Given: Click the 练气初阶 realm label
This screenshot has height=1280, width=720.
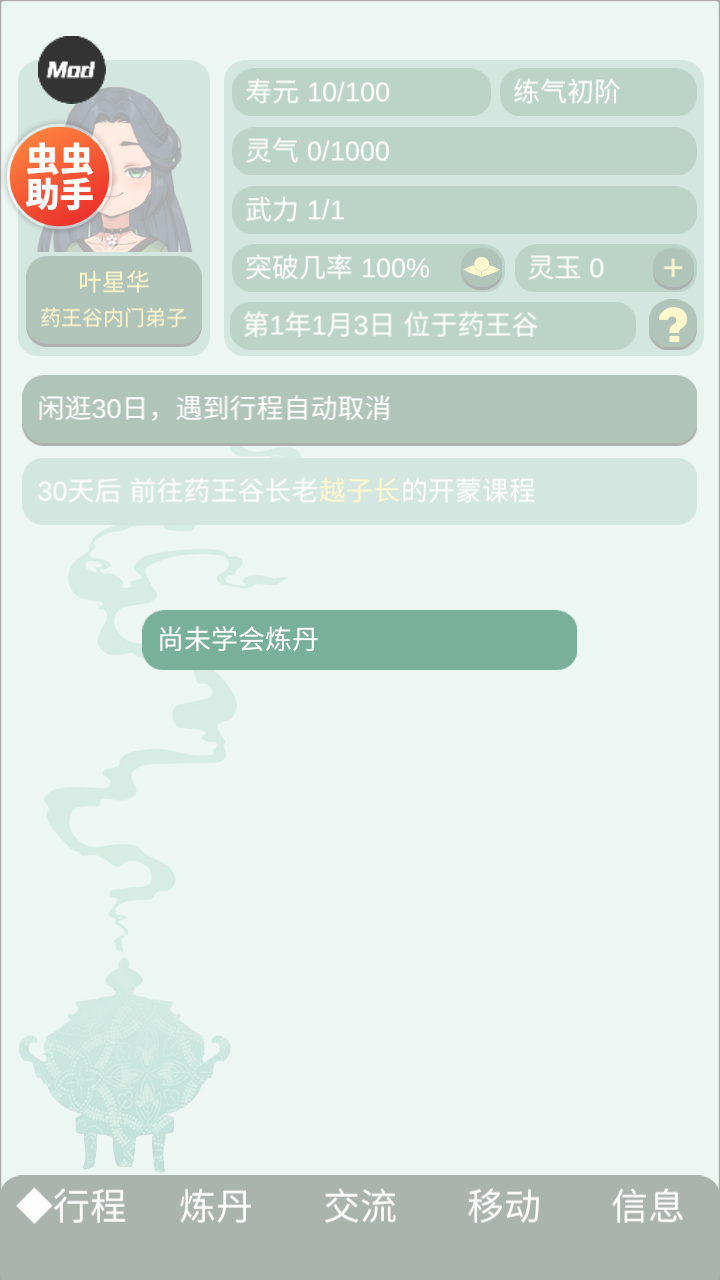Looking at the screenshot, I should coord(596,92).
